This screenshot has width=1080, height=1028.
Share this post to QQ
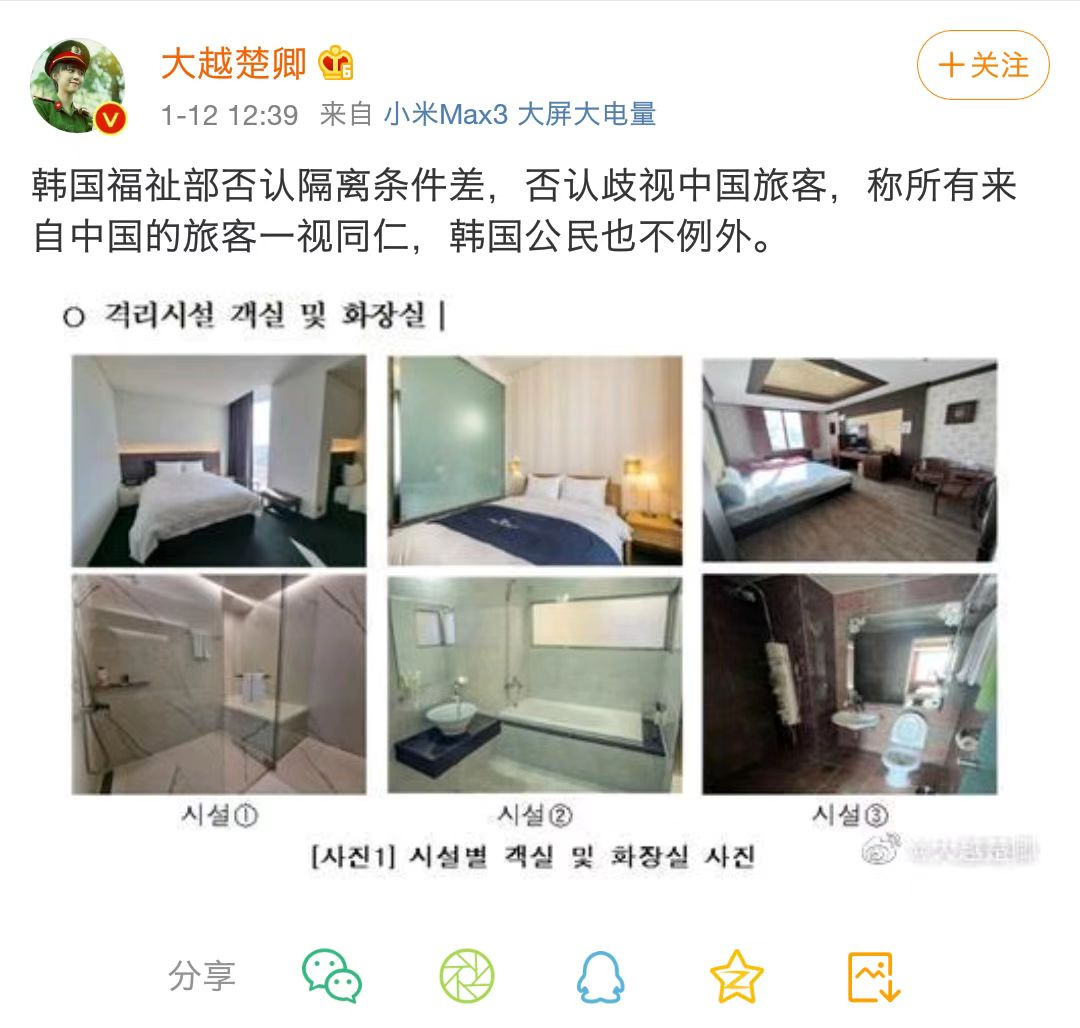point(600,976)
